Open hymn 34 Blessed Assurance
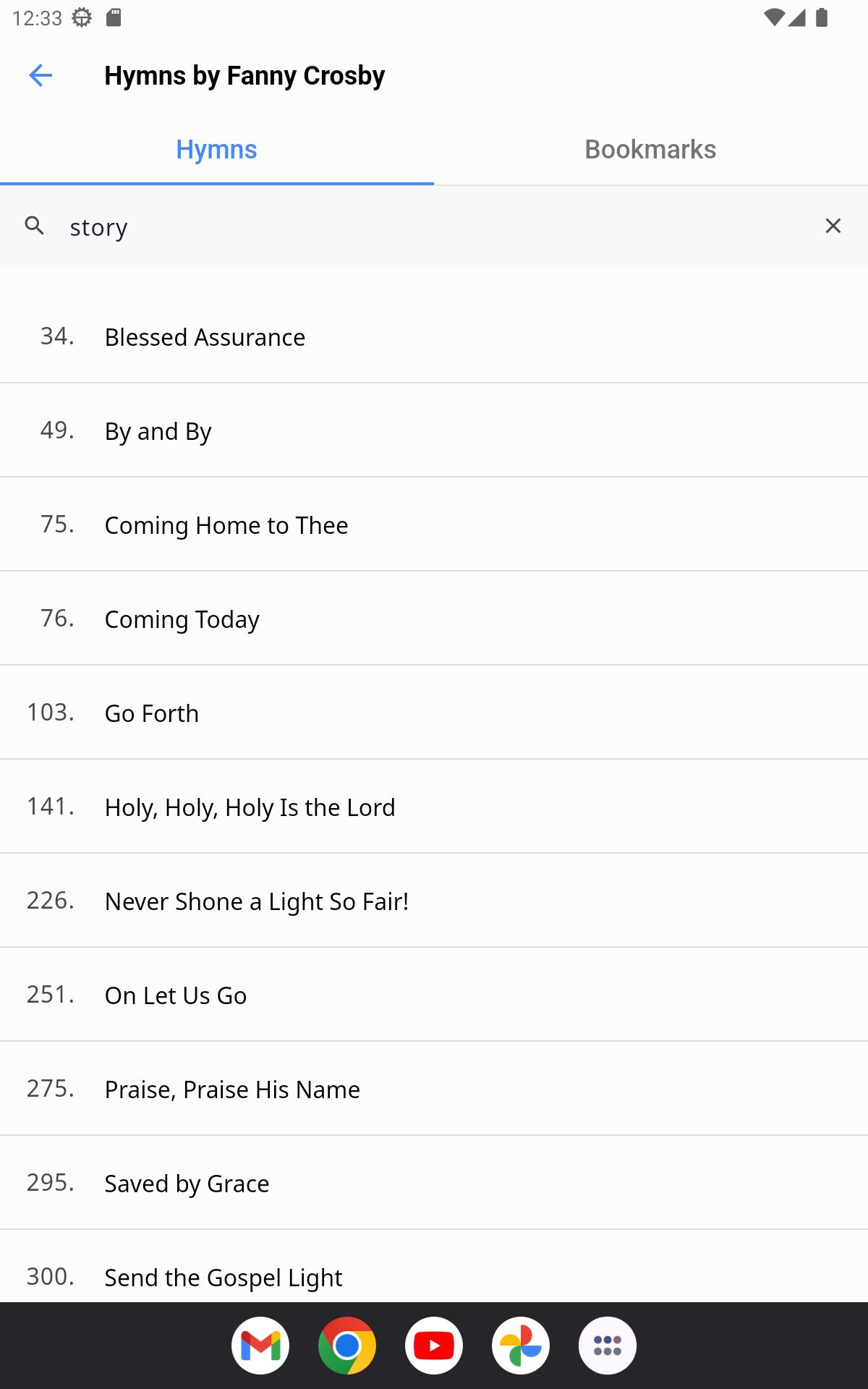This screenshot has width=868, height=1389. [434, 336]
